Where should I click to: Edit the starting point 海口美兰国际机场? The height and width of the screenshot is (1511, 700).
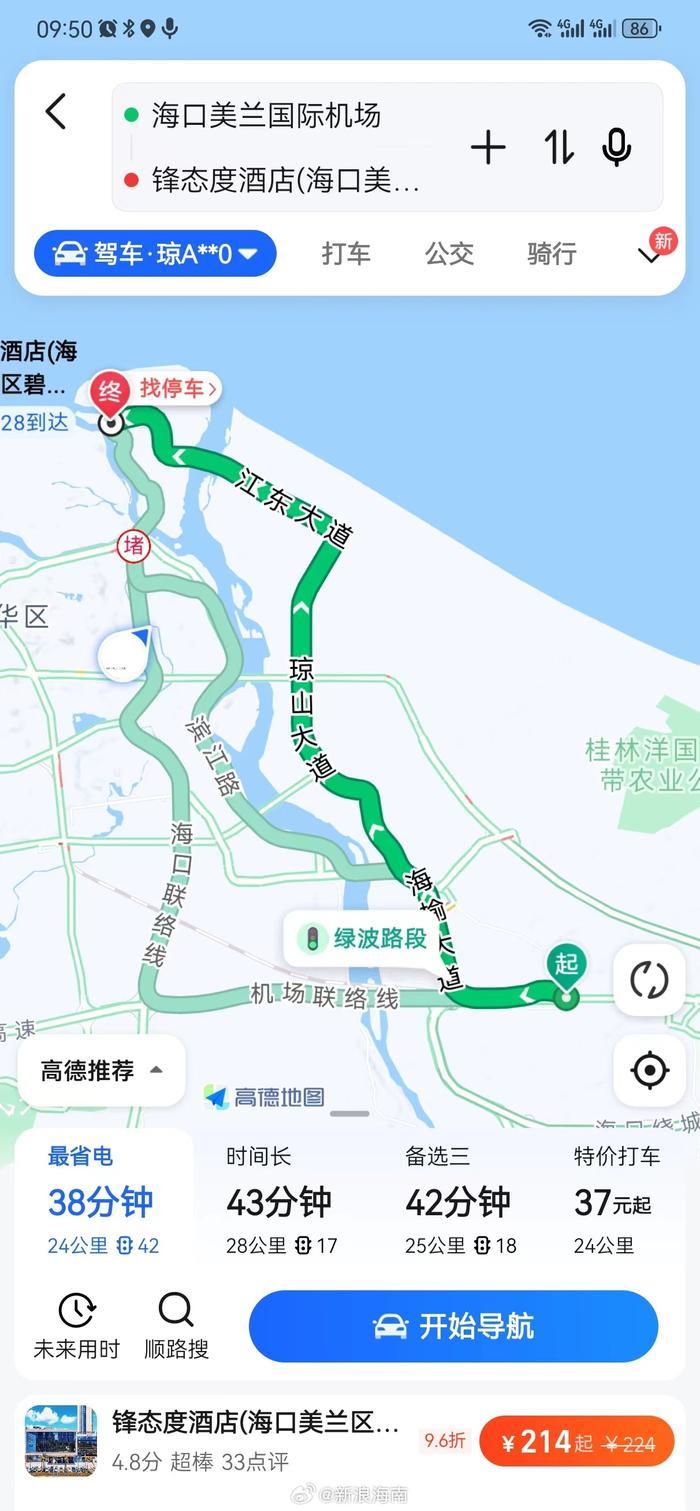click(x=266, y=116)
